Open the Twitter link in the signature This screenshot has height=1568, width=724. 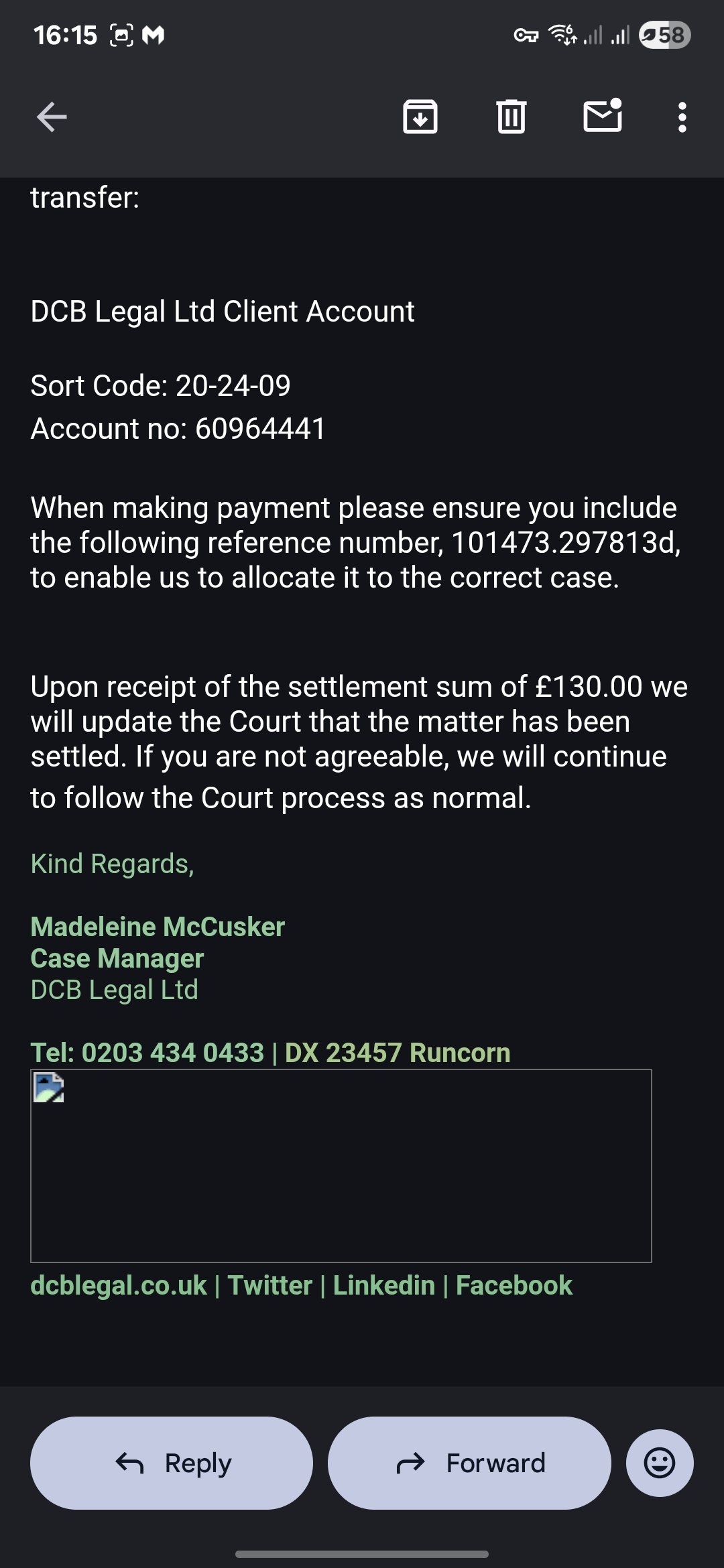(x=270, y=1285)
